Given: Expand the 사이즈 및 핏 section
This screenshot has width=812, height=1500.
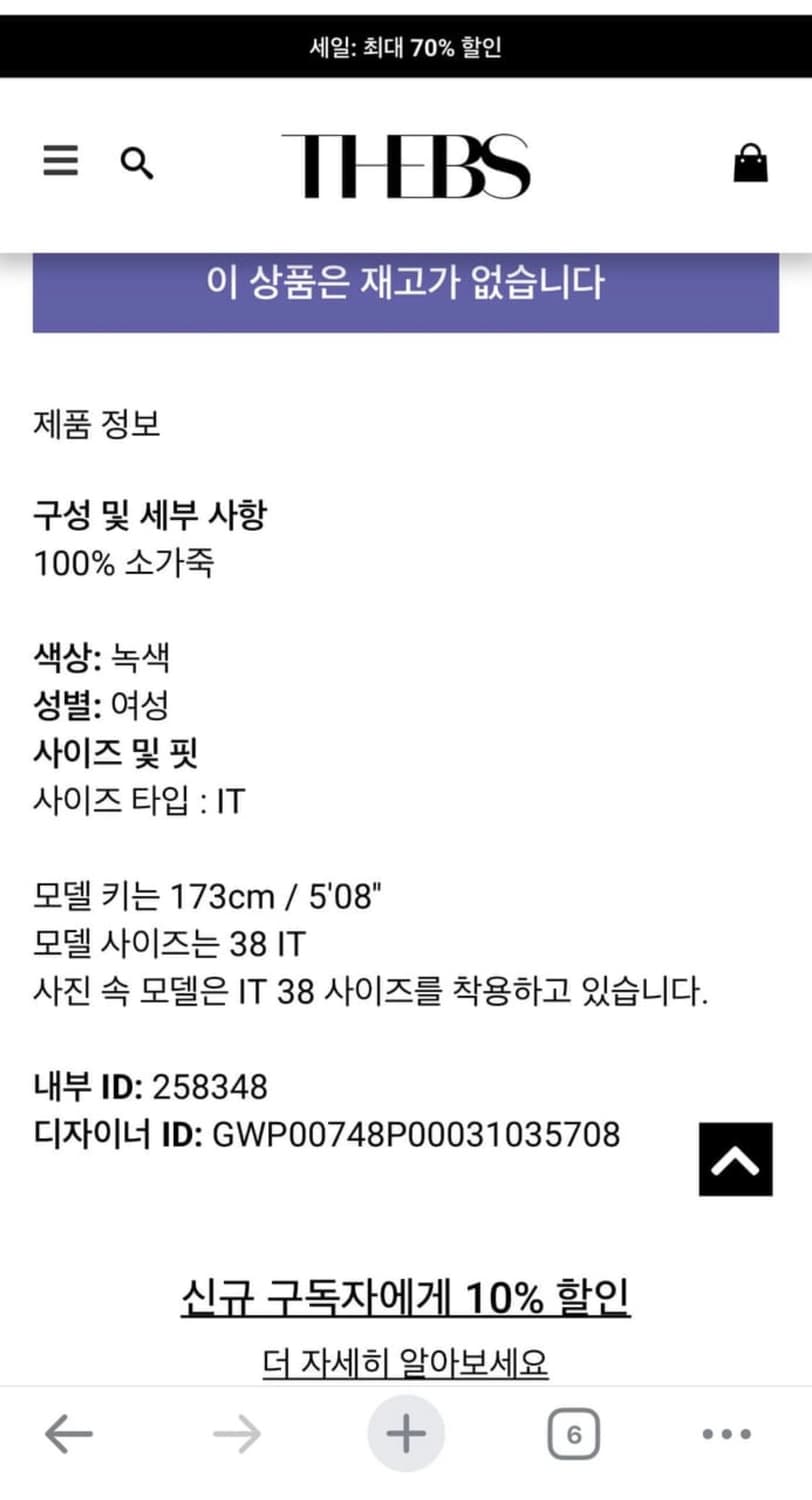Looking at the screenshot, I should point(118,752).
